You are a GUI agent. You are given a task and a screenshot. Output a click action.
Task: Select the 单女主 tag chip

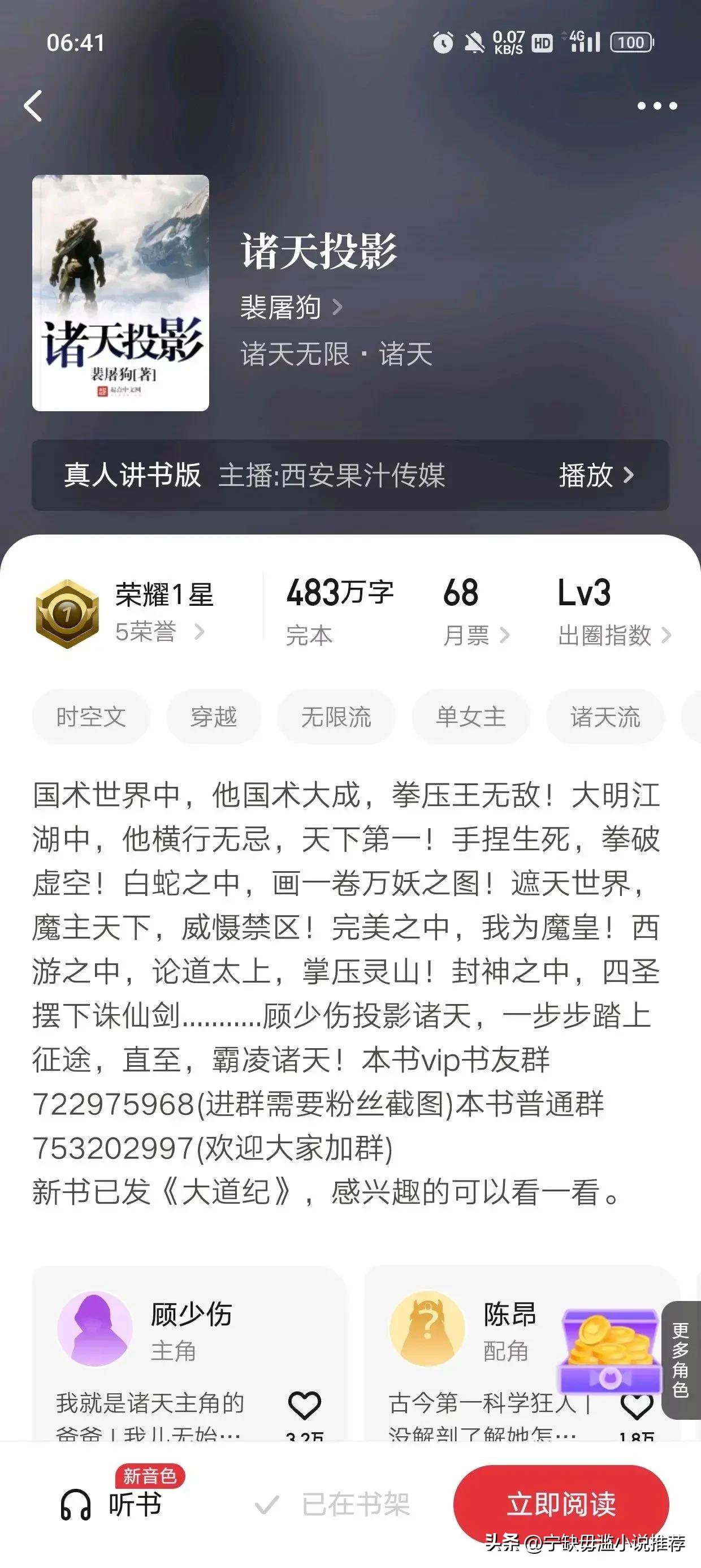click(x=470, y=717)
